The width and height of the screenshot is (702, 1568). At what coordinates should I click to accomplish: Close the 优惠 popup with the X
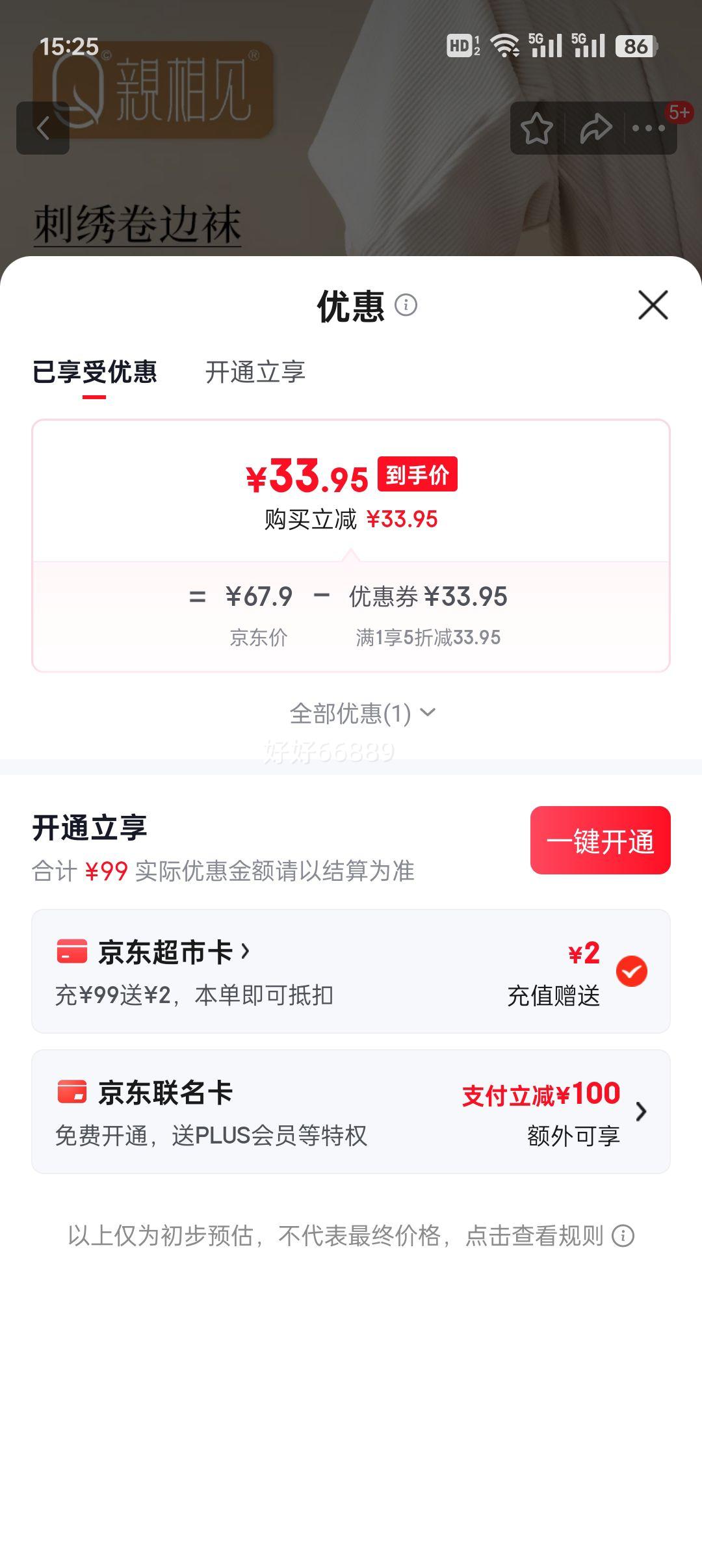[653, 306]
